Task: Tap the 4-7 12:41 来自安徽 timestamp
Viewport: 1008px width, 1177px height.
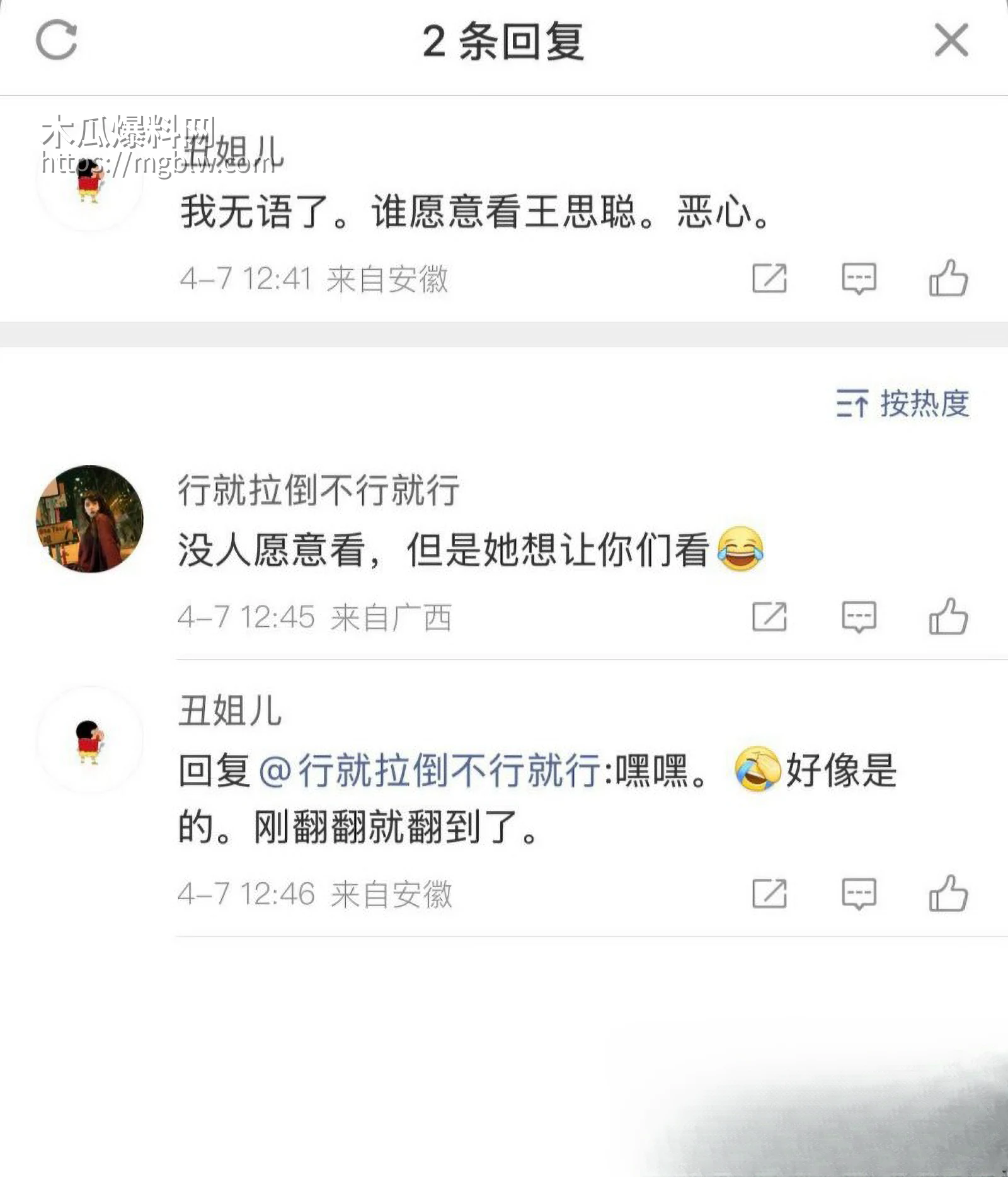Action: (315, 279)
